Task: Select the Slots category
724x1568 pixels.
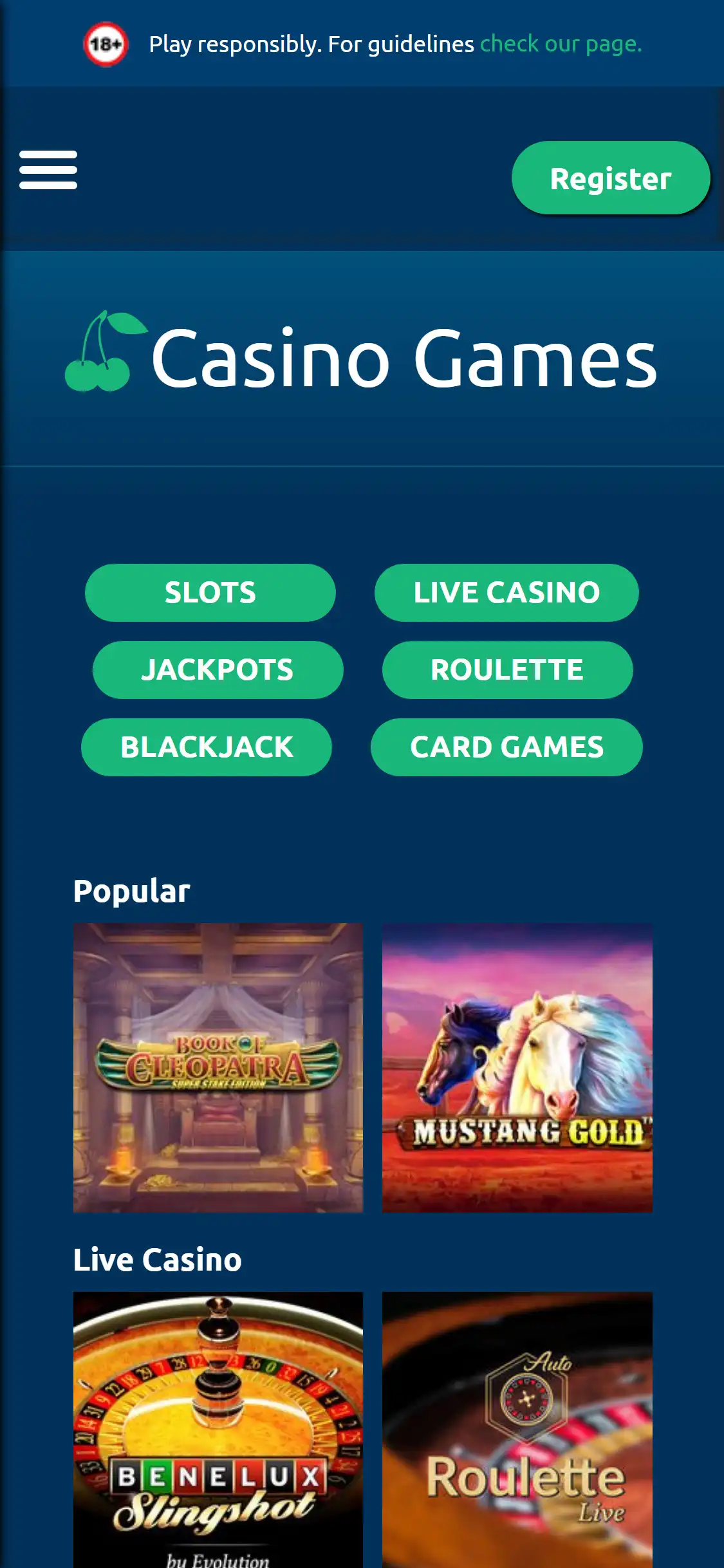Action: pos(210,592)
